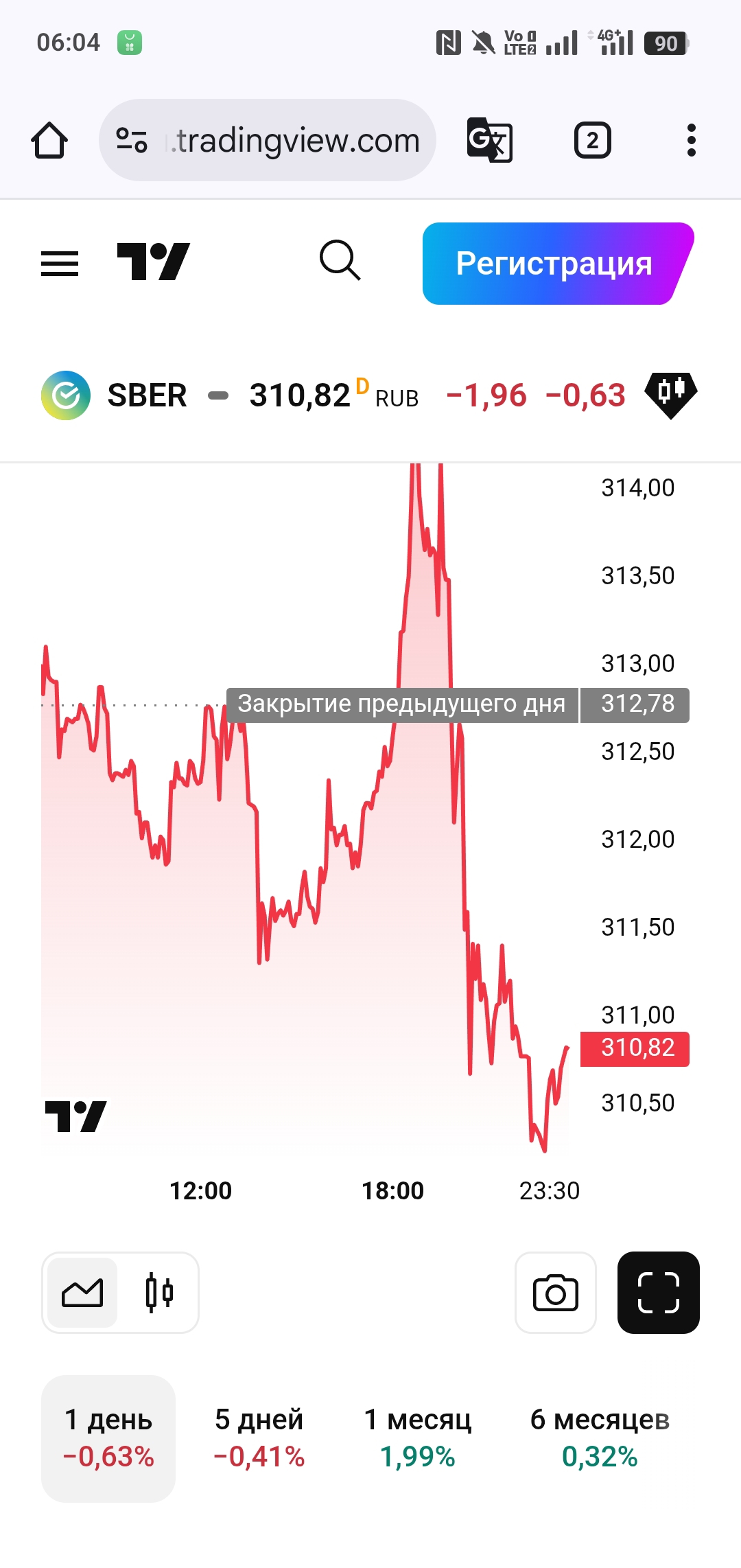741x1568 pixels.
Task: Go to the TradingView logo homepage
Action: [x=153, y=262]
